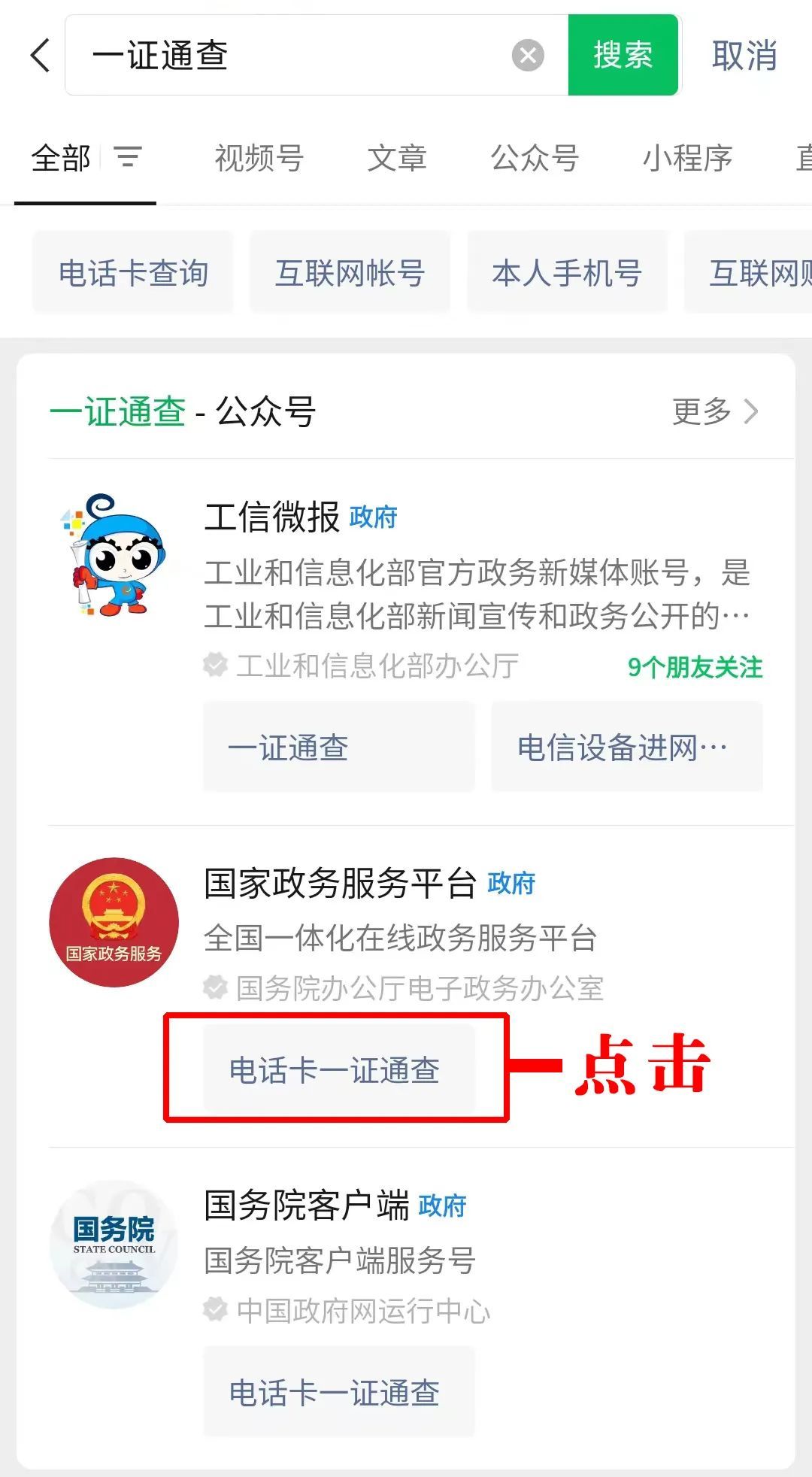Viewport: 812px width, 1477px height.
Task: Open the filter icon beside 全部
Action: pos(128,158)
